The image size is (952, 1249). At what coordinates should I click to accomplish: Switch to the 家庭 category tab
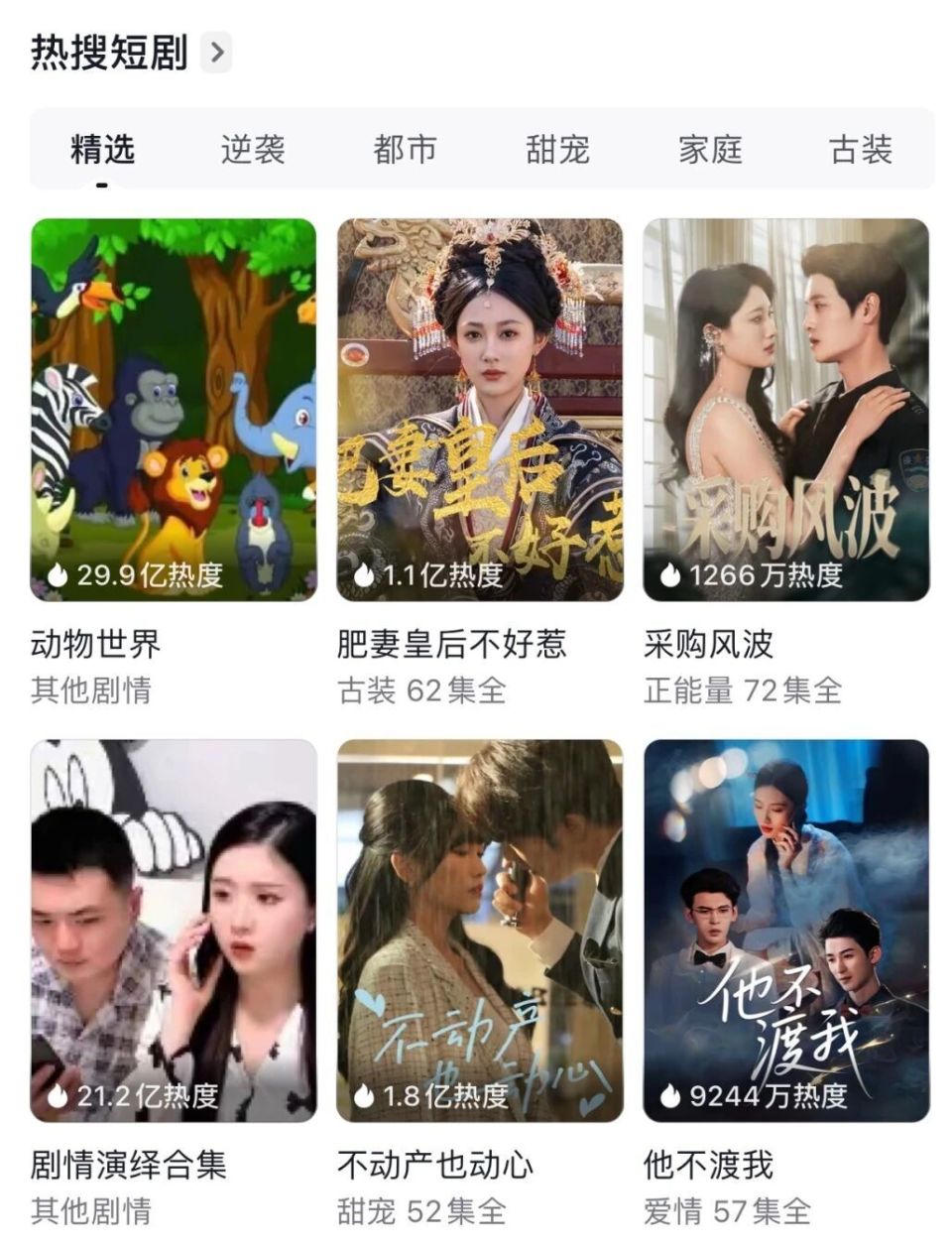pos(708,148)
